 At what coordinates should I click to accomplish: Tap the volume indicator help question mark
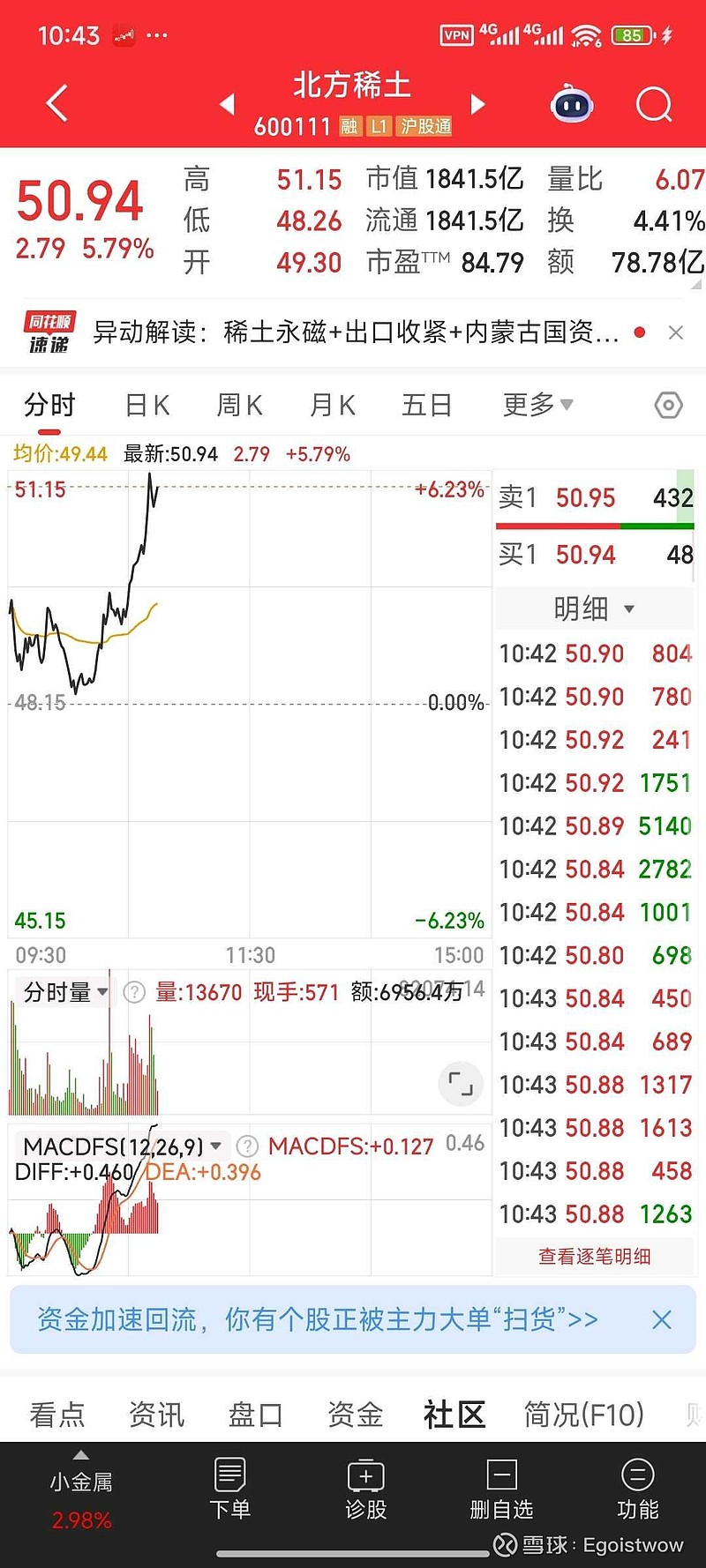(x=133, y=991)
